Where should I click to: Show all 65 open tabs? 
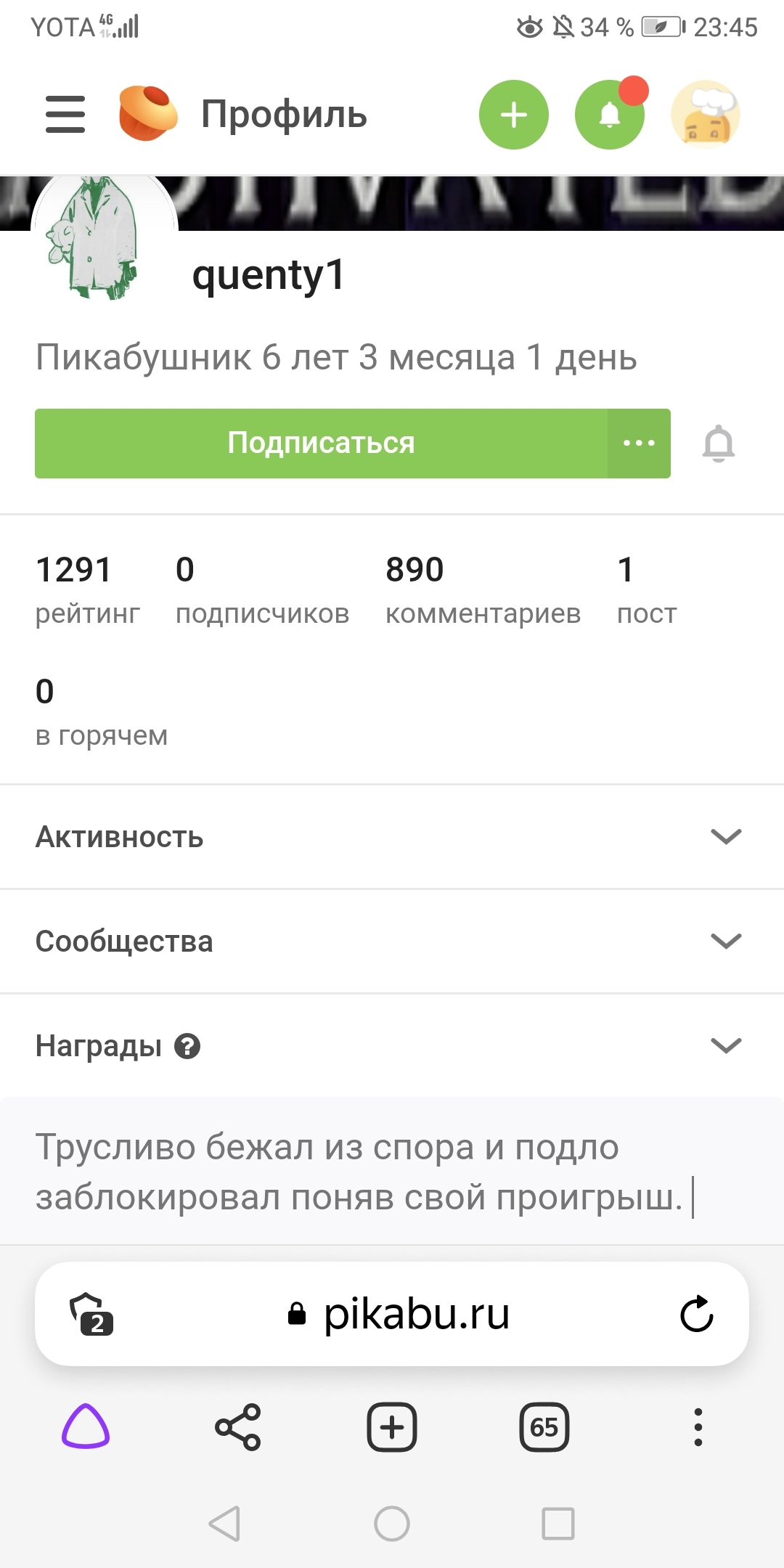544,1427
